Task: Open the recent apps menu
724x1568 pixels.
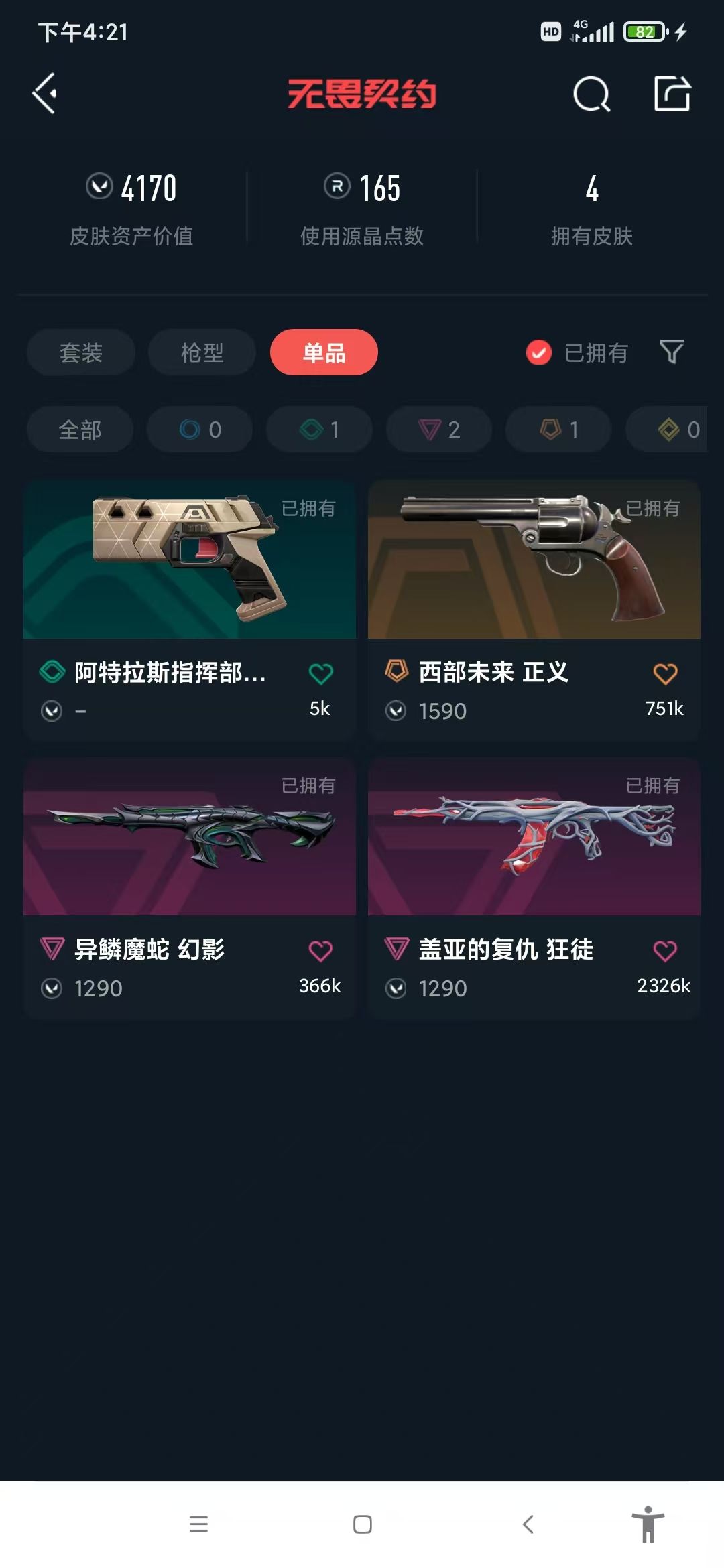Action: (198, 1524)
